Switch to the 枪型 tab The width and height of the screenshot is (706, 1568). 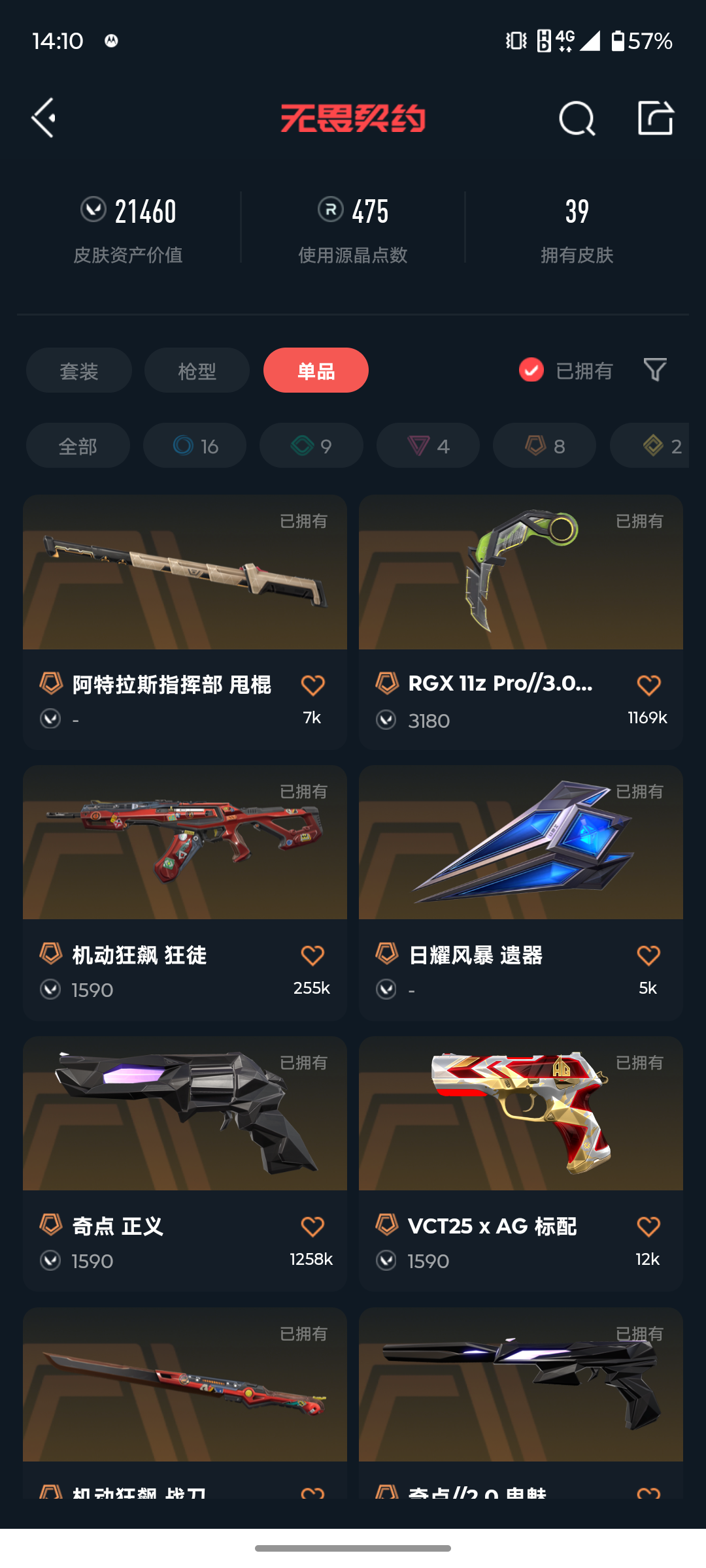[x=197, y=370]
